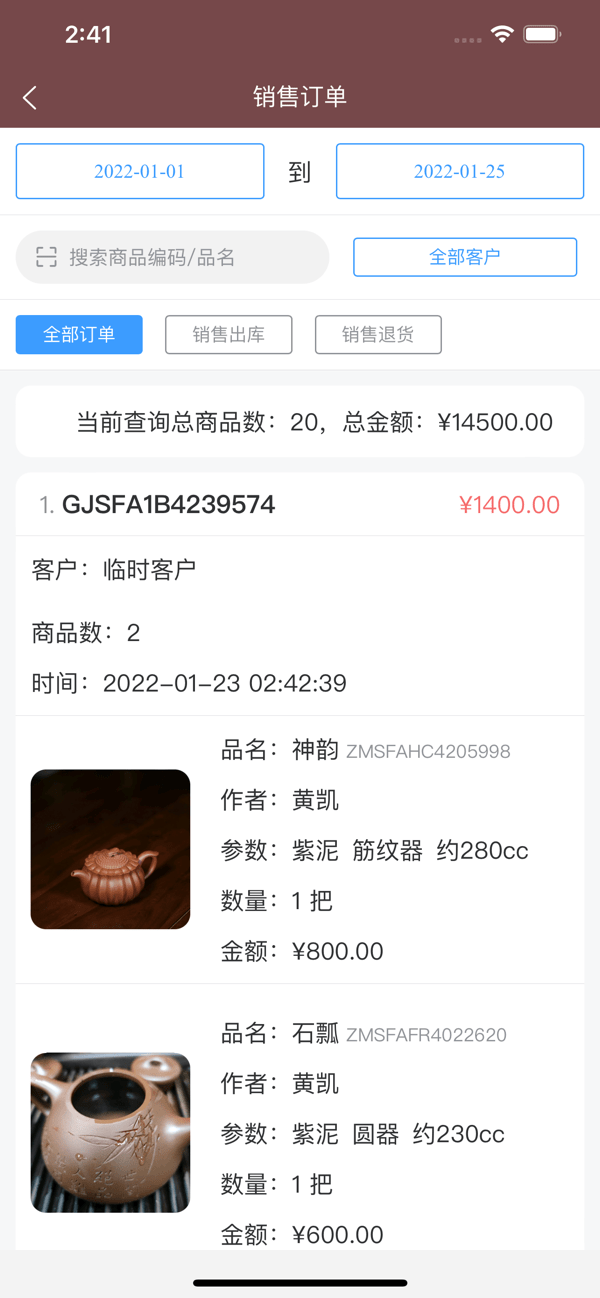View the 石瓢 teapot photo
The image size is (600, 1298).
[111, 1132]
